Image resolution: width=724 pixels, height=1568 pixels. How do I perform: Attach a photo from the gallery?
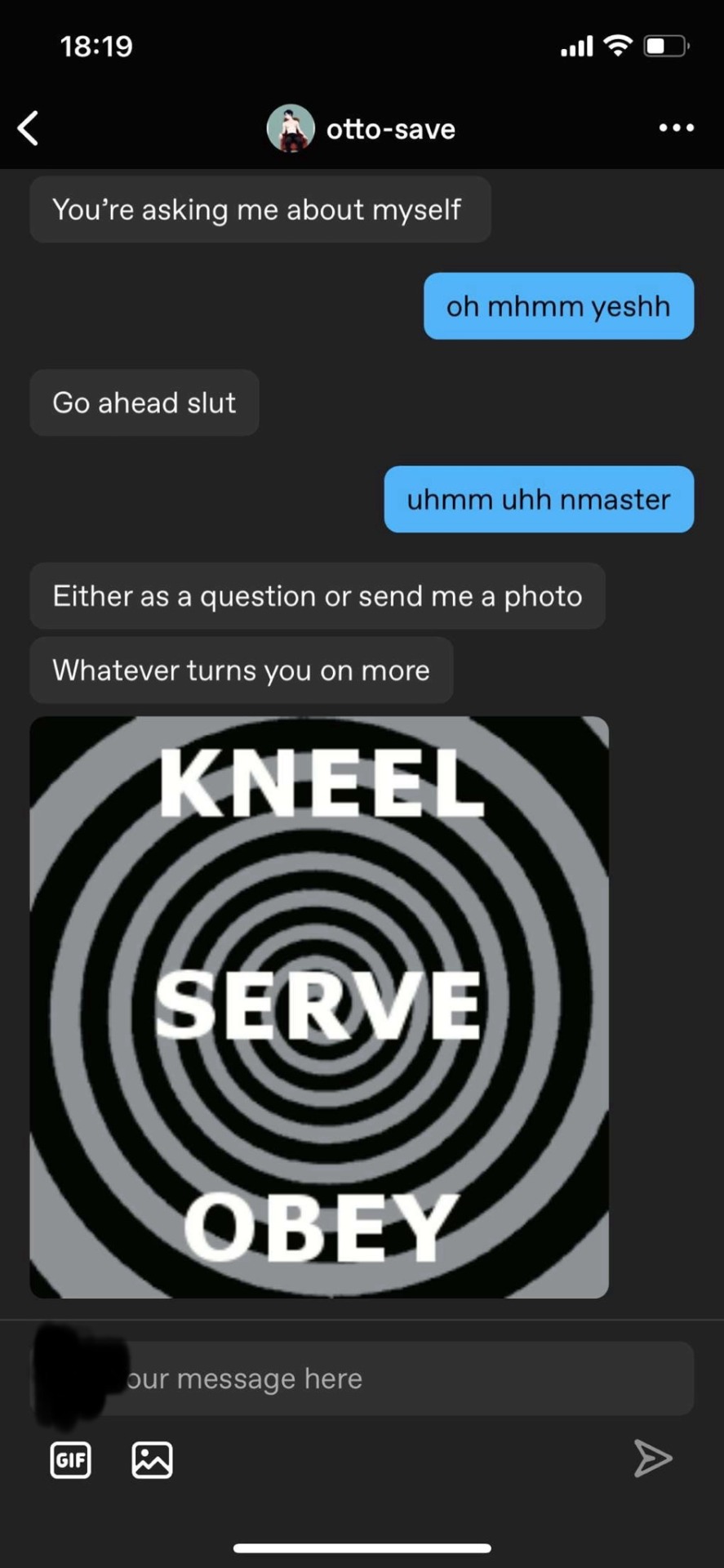pos(152,1459)
